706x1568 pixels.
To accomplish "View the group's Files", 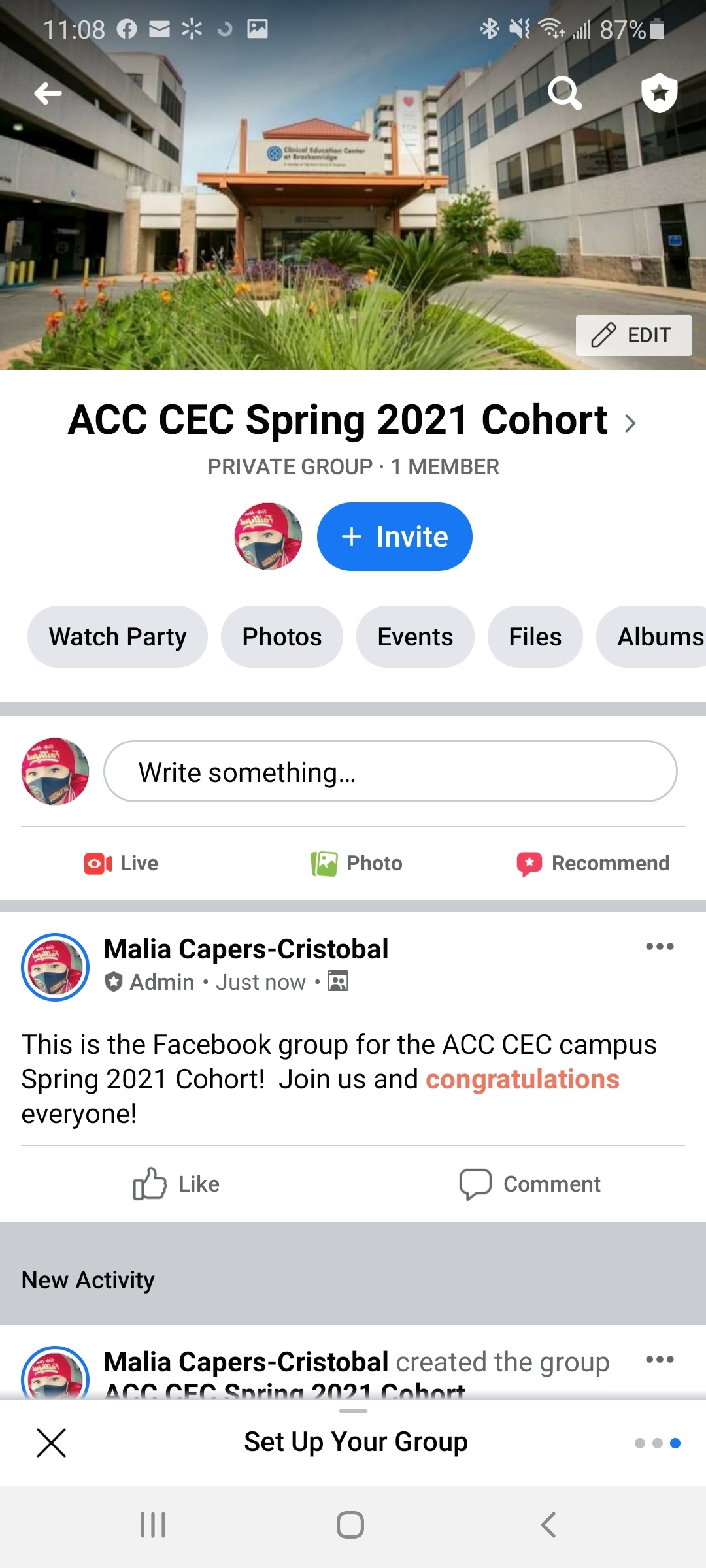I will click(535, 636).
